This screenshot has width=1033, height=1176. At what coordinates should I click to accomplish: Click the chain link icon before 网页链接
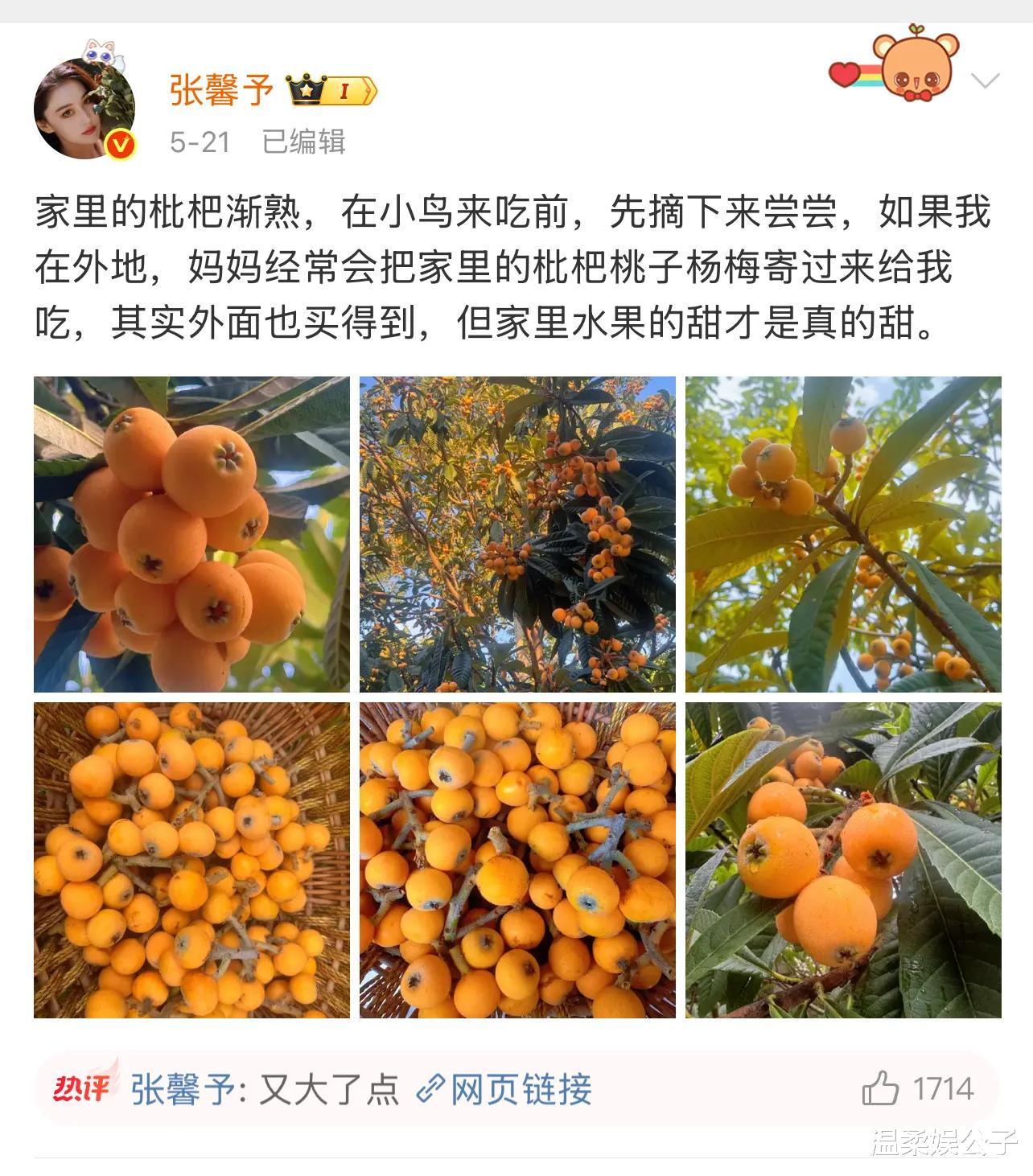point(430,1090)
